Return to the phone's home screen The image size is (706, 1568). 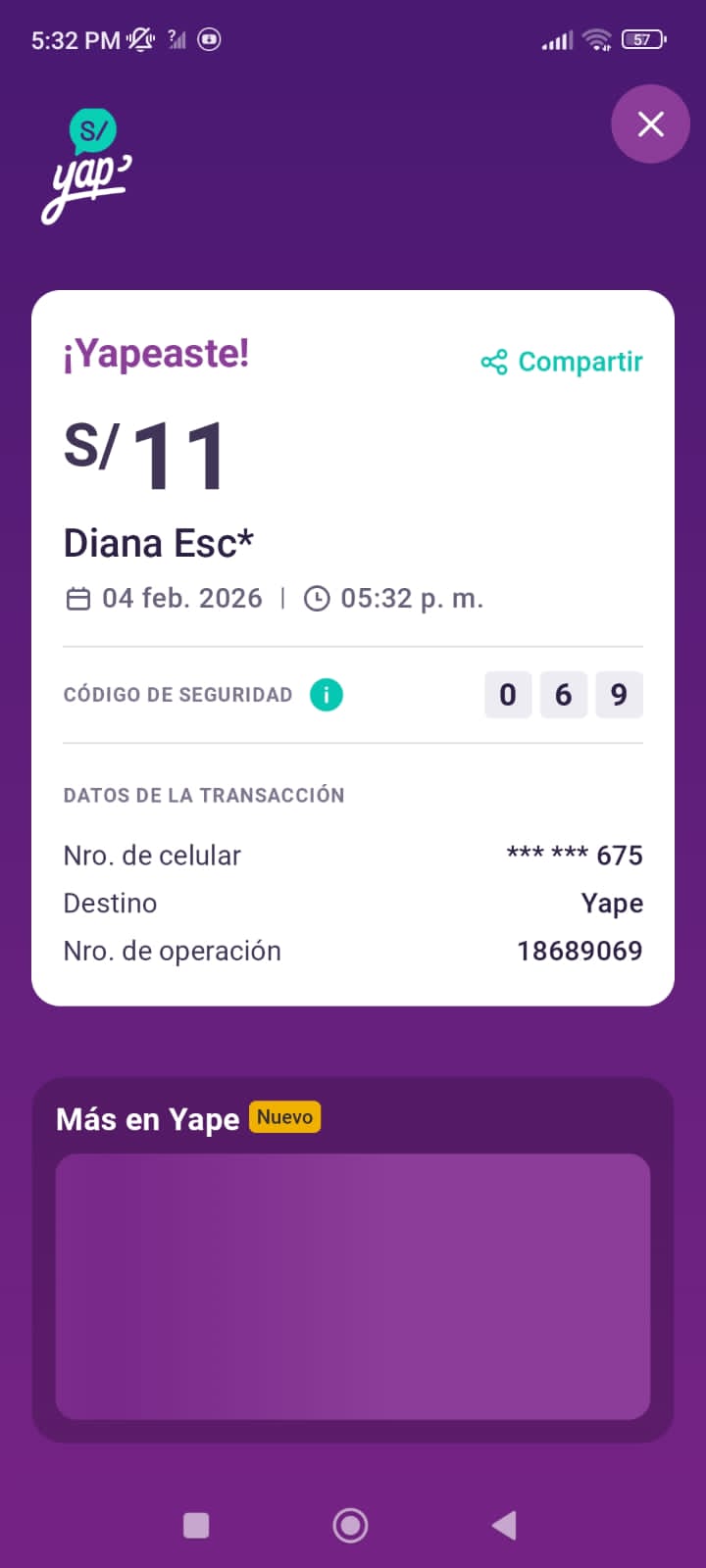pos(350,1525)
